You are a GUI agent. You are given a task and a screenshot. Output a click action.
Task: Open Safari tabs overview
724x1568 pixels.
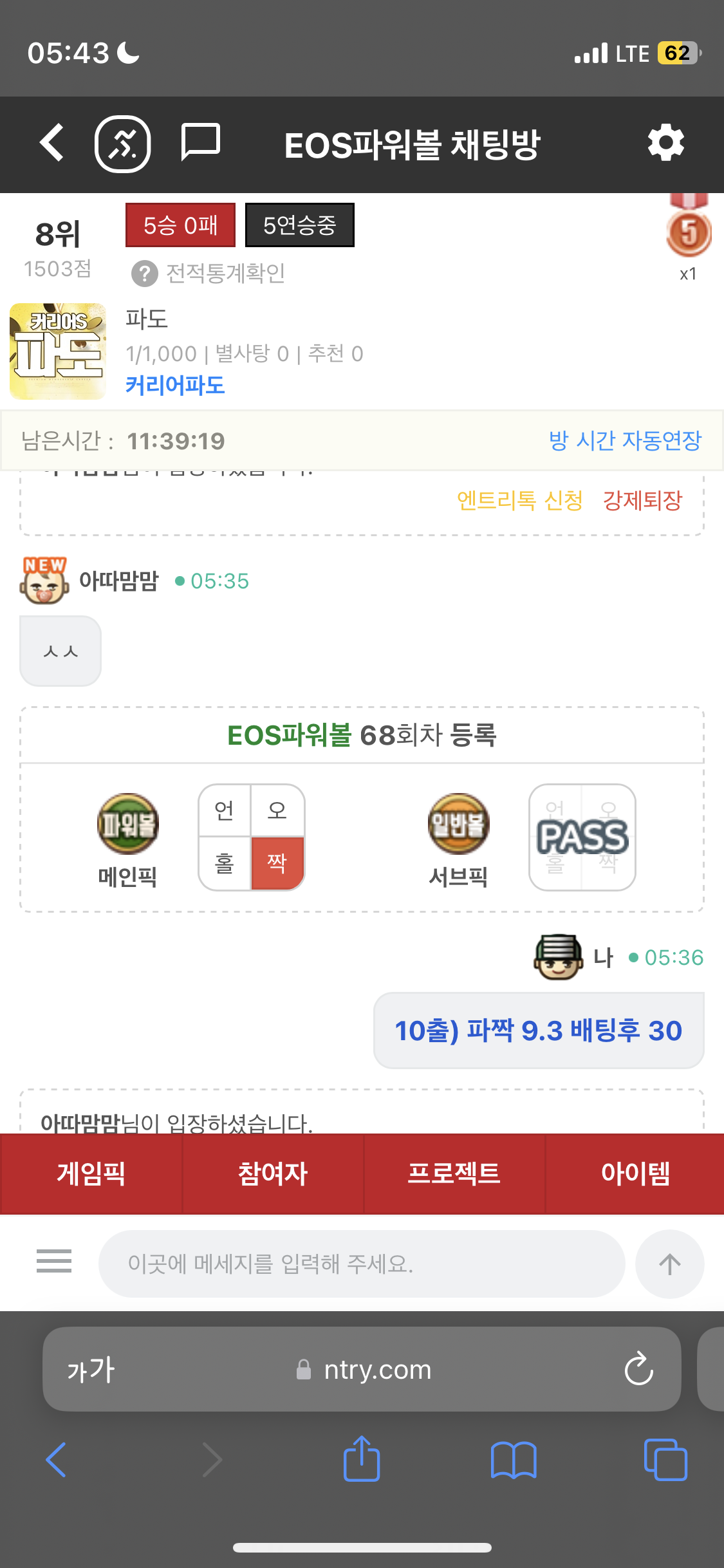pyautogui.click(x=665, y=1459)
